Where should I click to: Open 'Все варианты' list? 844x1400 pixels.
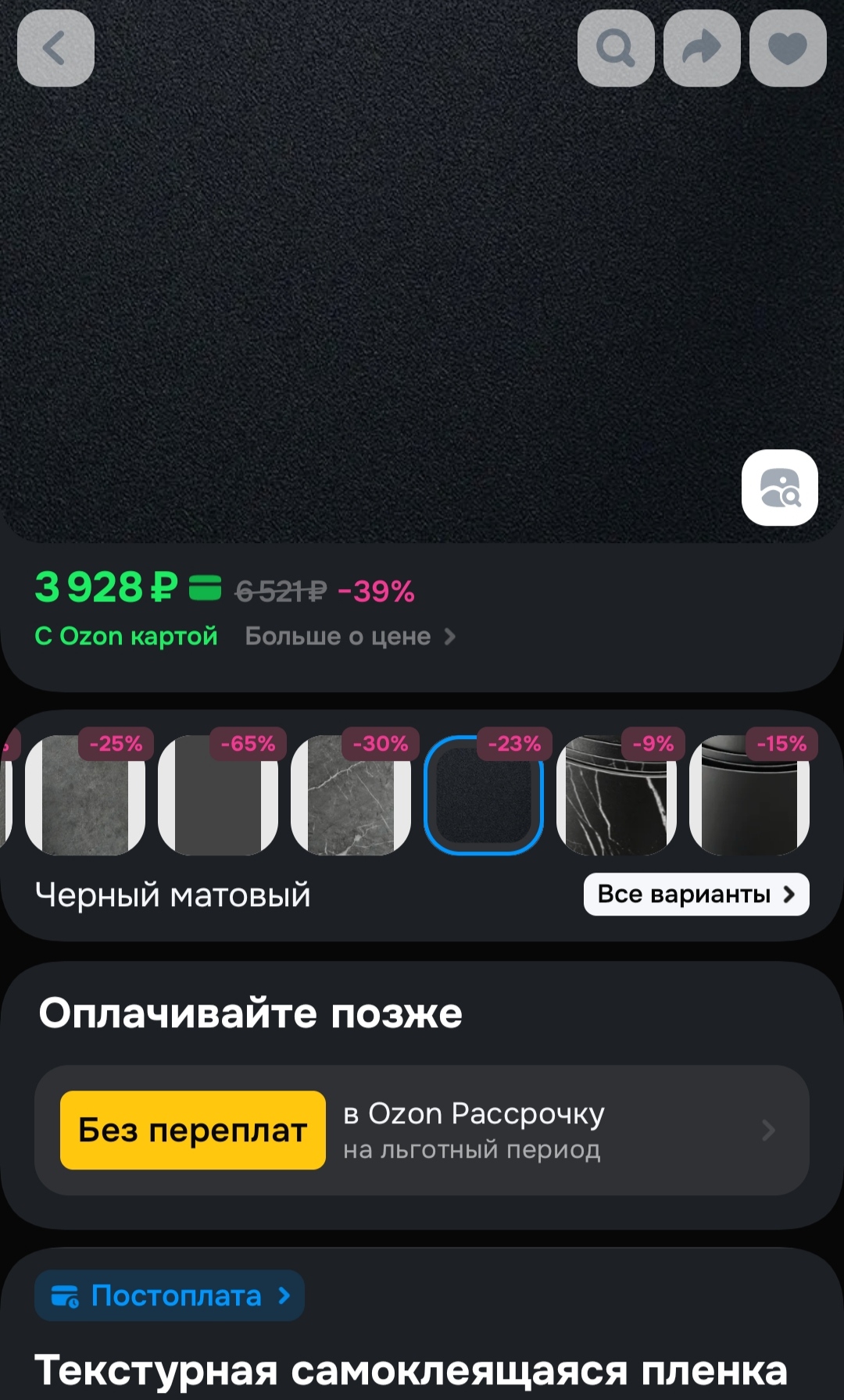pyautogui.click(x=696, y=895)
